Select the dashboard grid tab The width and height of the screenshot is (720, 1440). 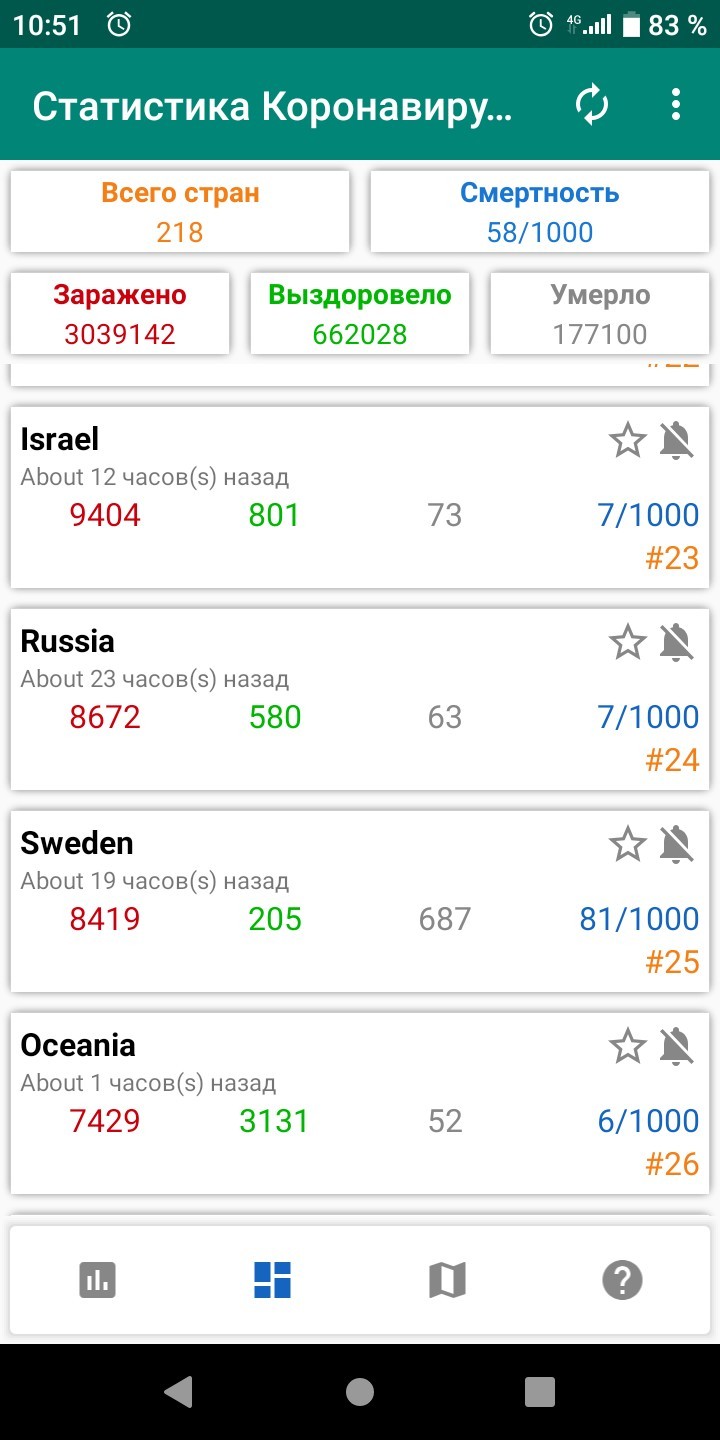tap(272, 1279)
